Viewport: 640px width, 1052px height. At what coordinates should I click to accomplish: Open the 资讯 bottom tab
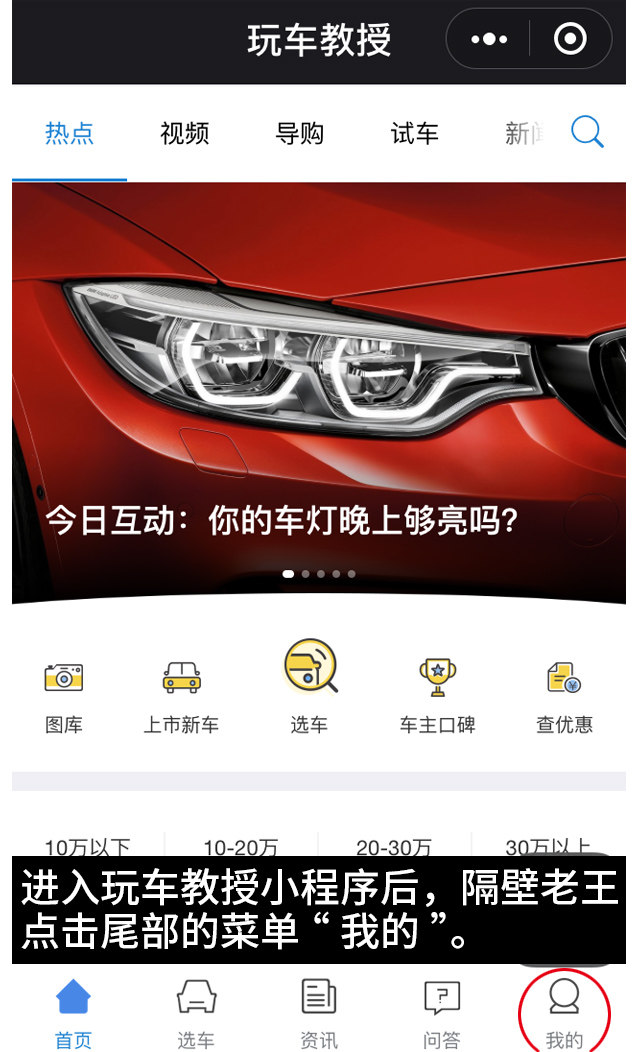(x=319, y=1012)
